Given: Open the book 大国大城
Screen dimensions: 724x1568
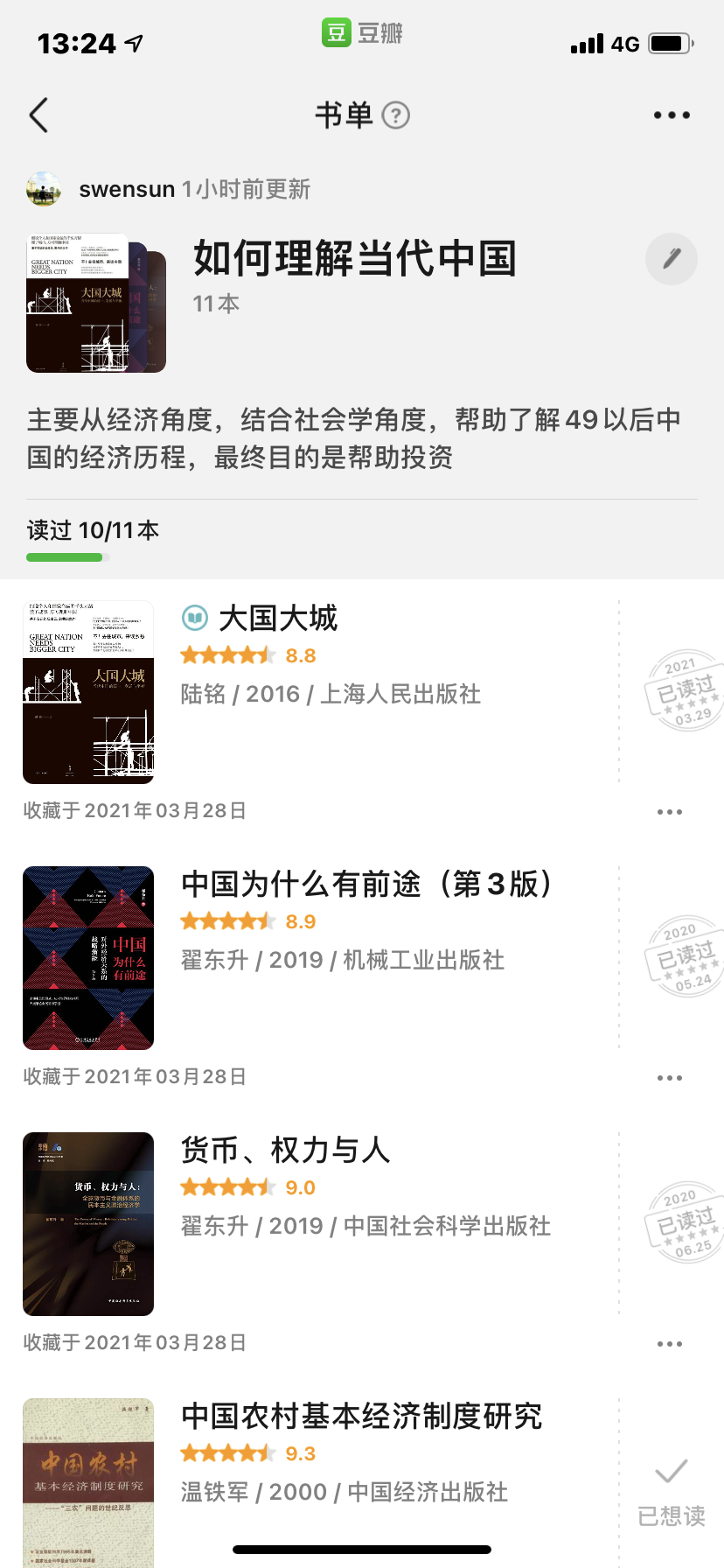Looking at the screenshot, I should [x=278, y=619].
